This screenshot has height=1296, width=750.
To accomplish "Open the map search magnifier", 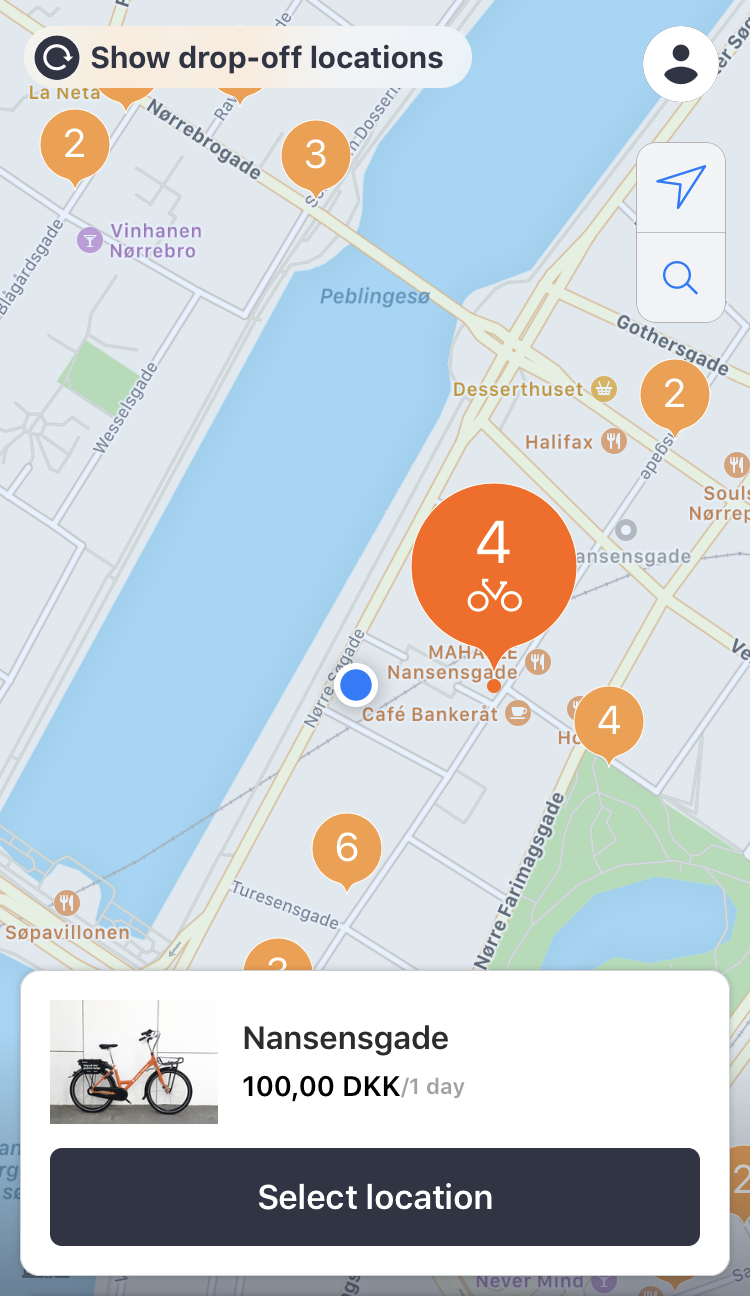I will click(681, 277).
